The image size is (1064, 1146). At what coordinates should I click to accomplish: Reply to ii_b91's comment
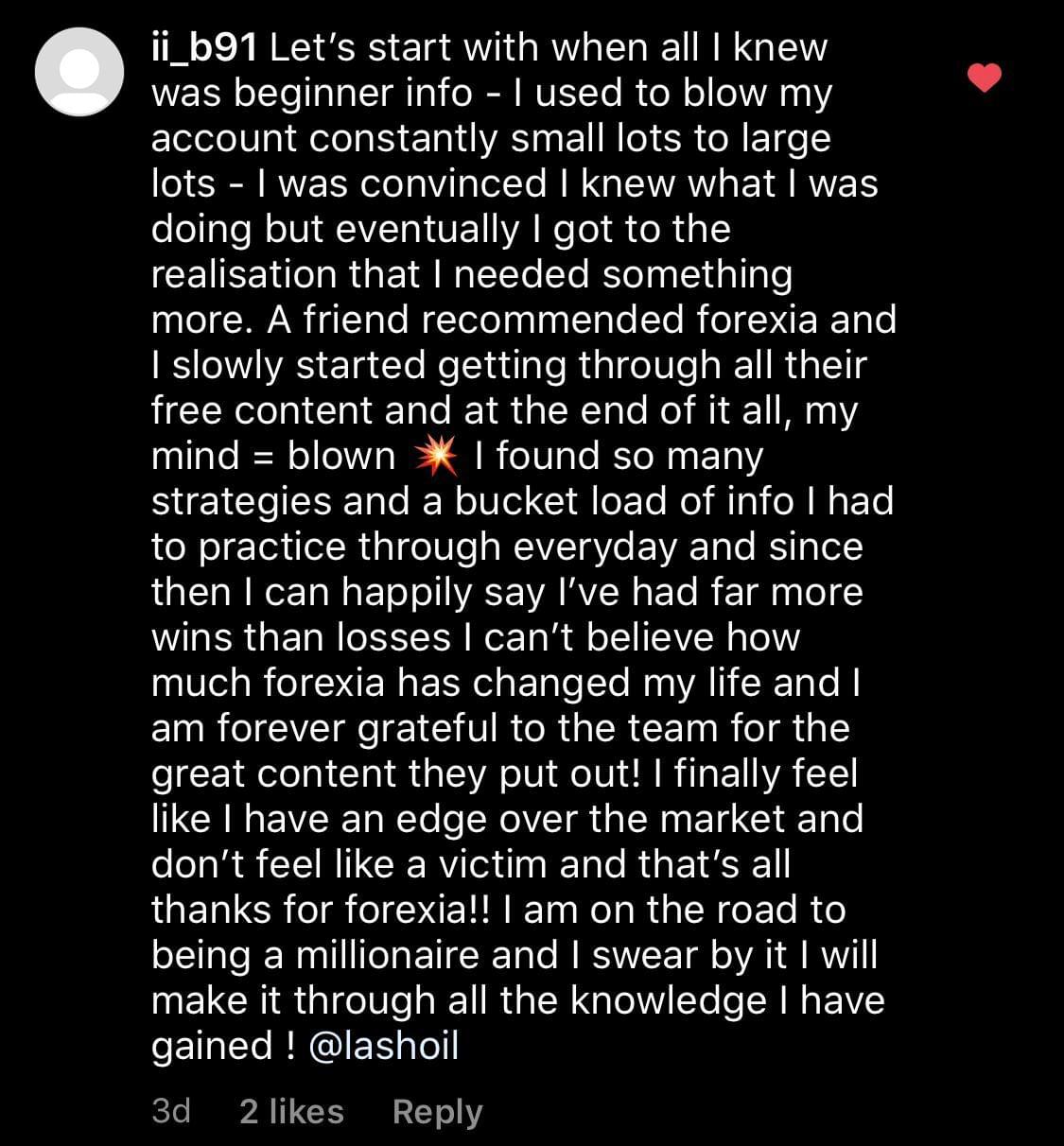coord(437,1111)
